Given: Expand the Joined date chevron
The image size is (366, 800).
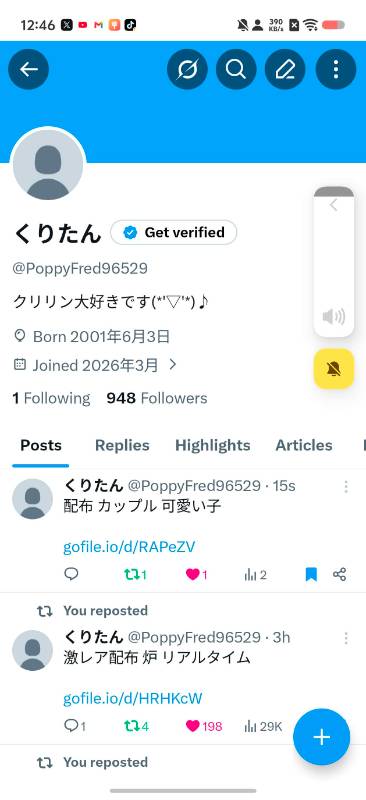Looking at the screenshot, I should 173,364.
